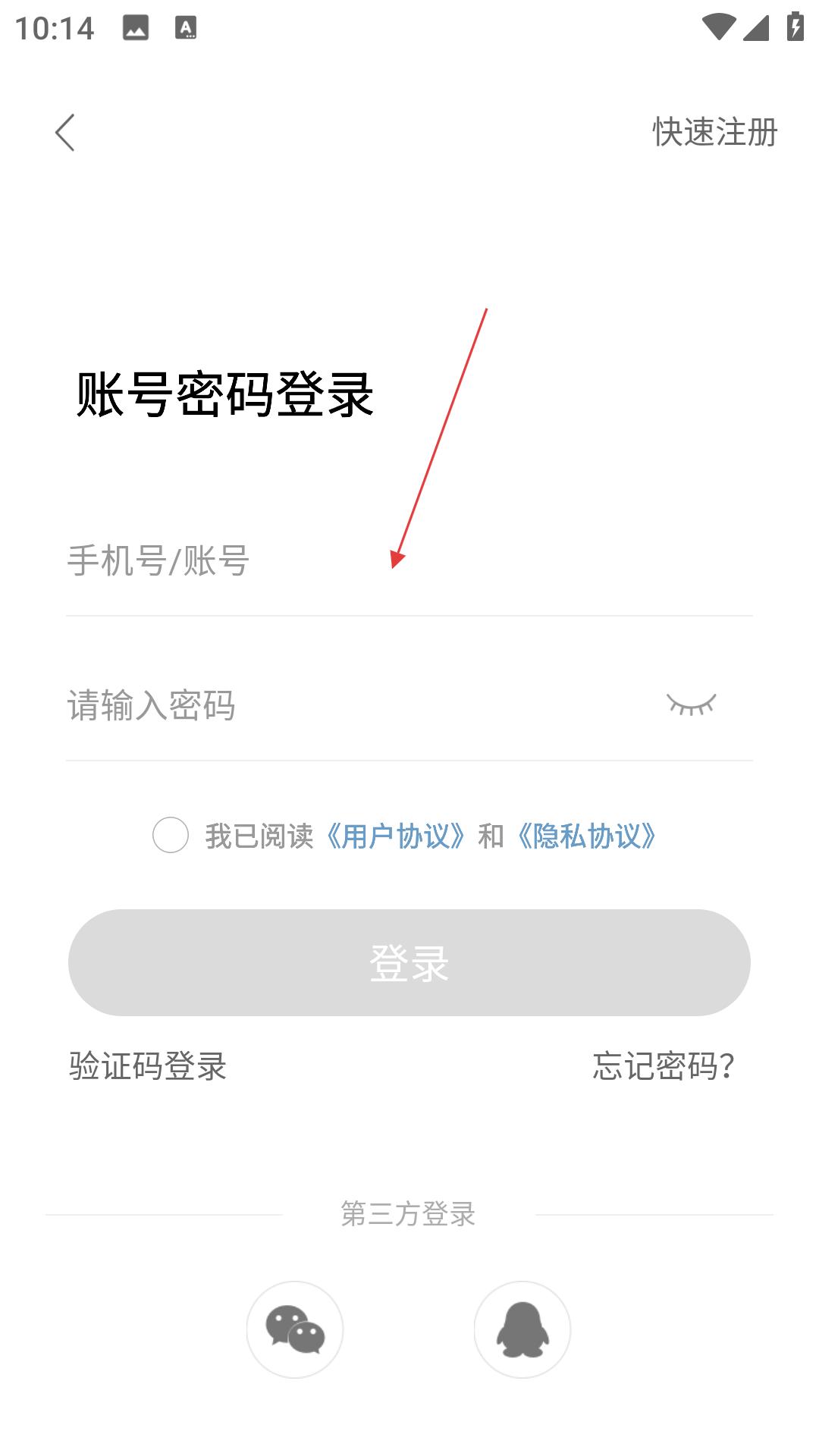
Task: Check the agreement checkbox 我已阅读
Action: (171, 835)
